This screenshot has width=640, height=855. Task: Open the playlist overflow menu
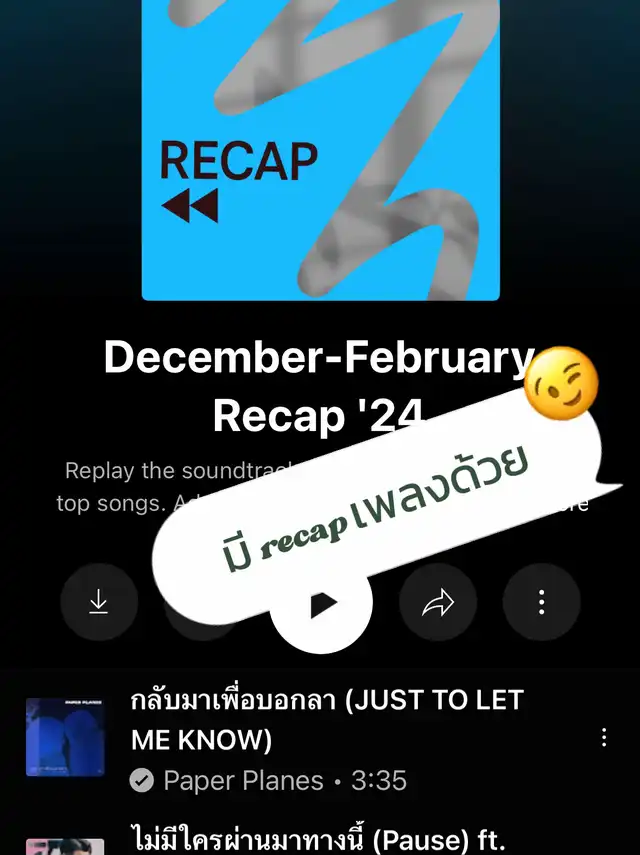(541, 602)
